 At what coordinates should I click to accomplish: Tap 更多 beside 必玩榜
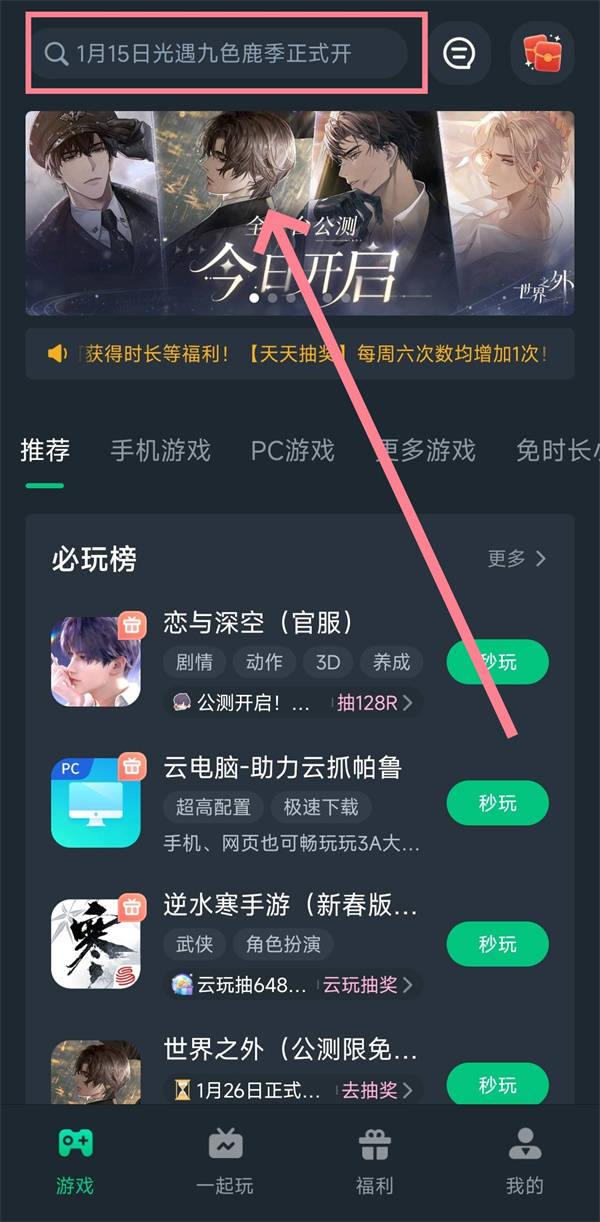516,558
